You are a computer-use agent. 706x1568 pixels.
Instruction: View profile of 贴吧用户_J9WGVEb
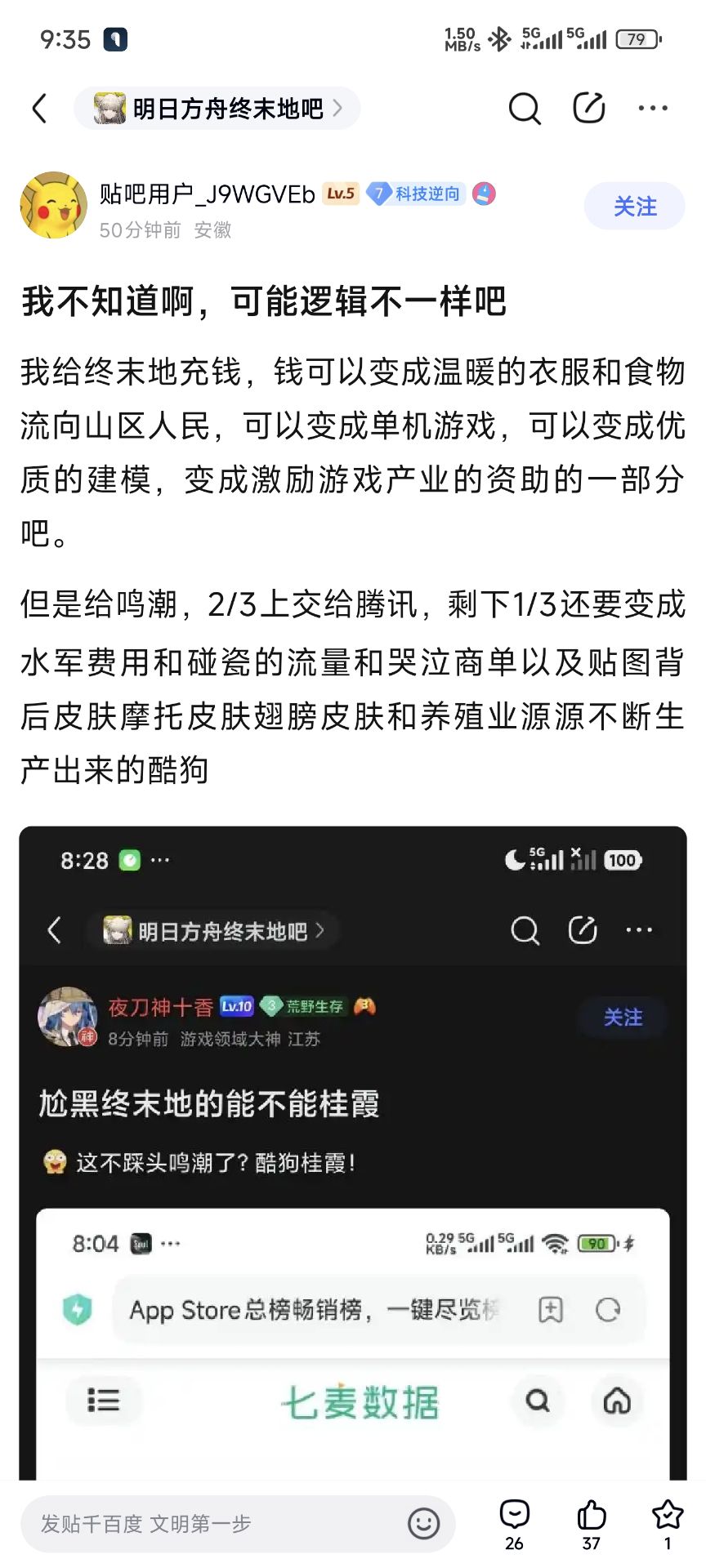pos(207,194)
